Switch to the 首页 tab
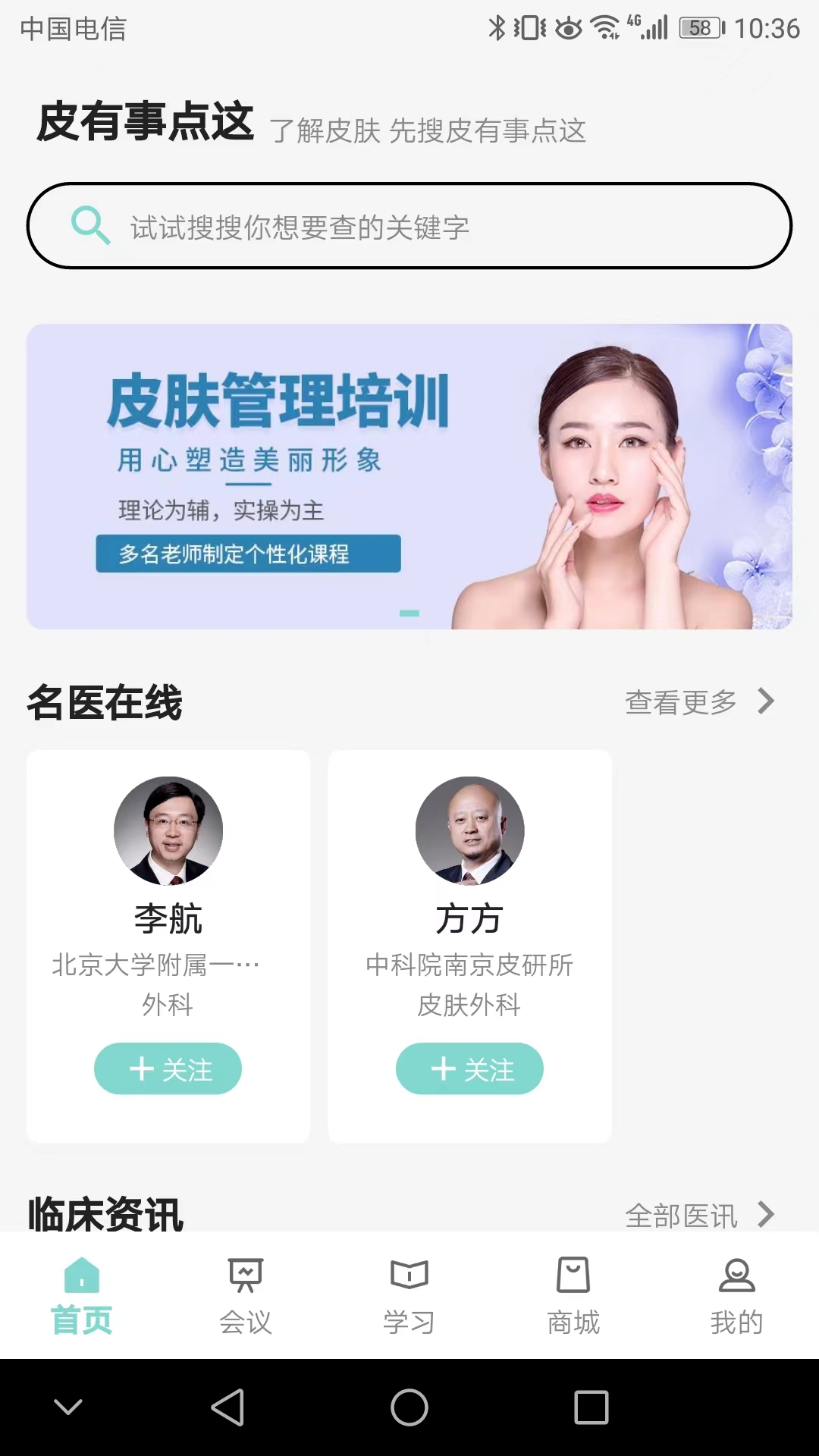819x1456 pixels. 82,1295
